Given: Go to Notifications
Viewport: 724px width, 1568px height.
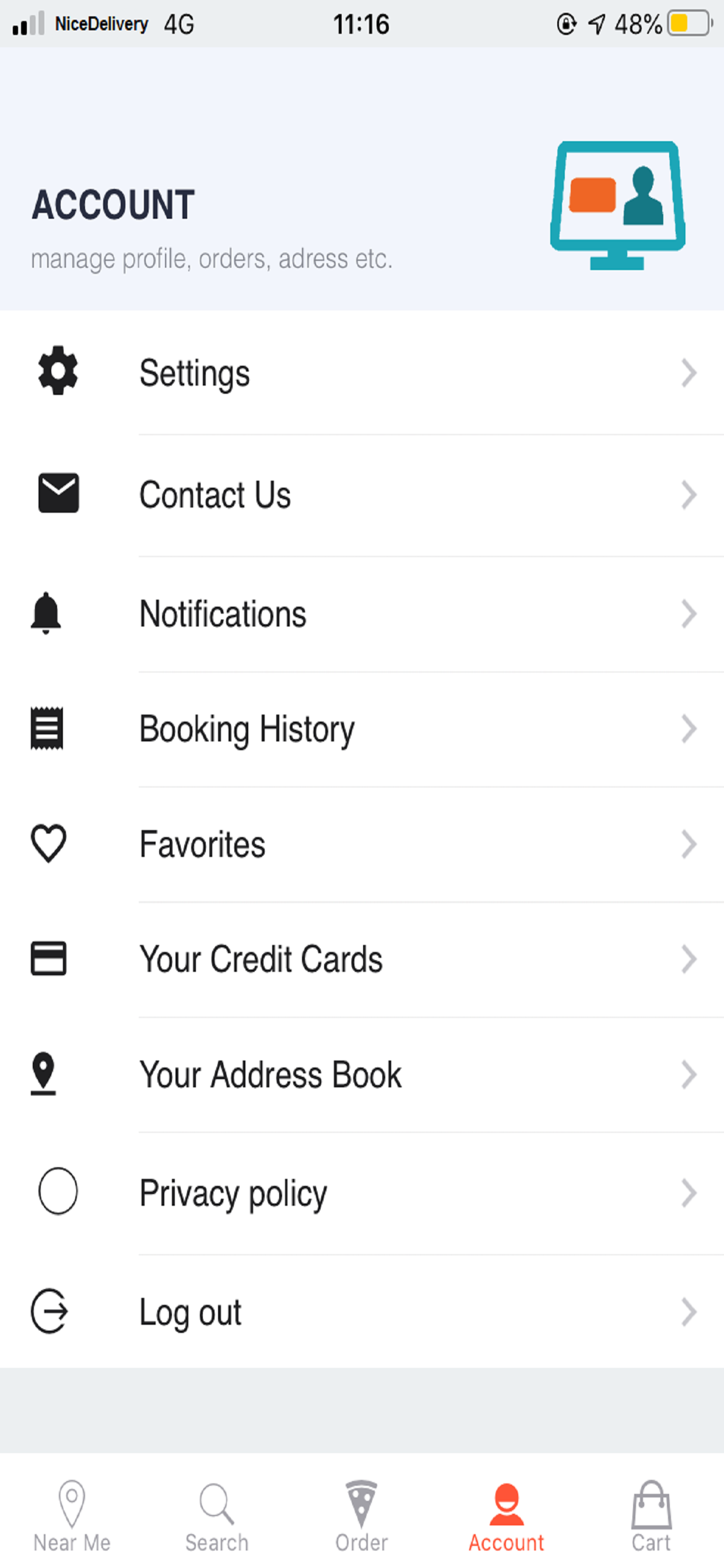Looking at the screenshot, I should pyautogui.click(x=362, y=614).
